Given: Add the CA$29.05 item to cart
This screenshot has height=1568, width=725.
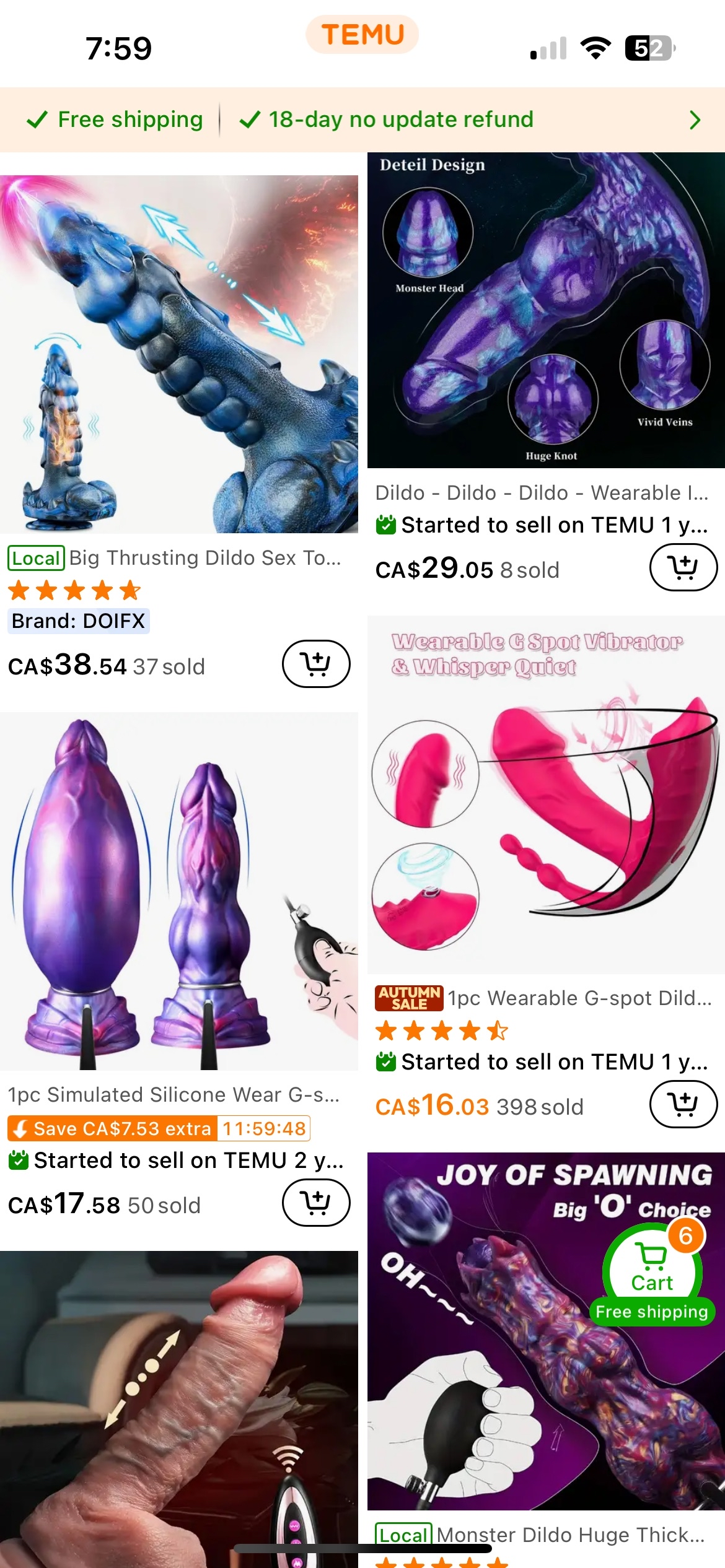Looking at the screenshot, I should tap(683, 567).
